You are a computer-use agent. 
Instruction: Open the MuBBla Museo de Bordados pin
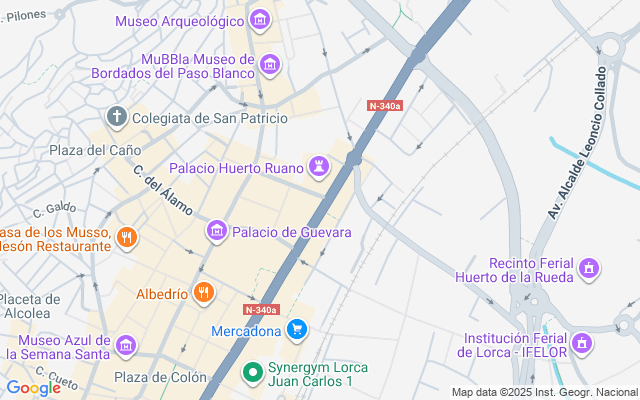pyautogui.click(x=269, y=65)
